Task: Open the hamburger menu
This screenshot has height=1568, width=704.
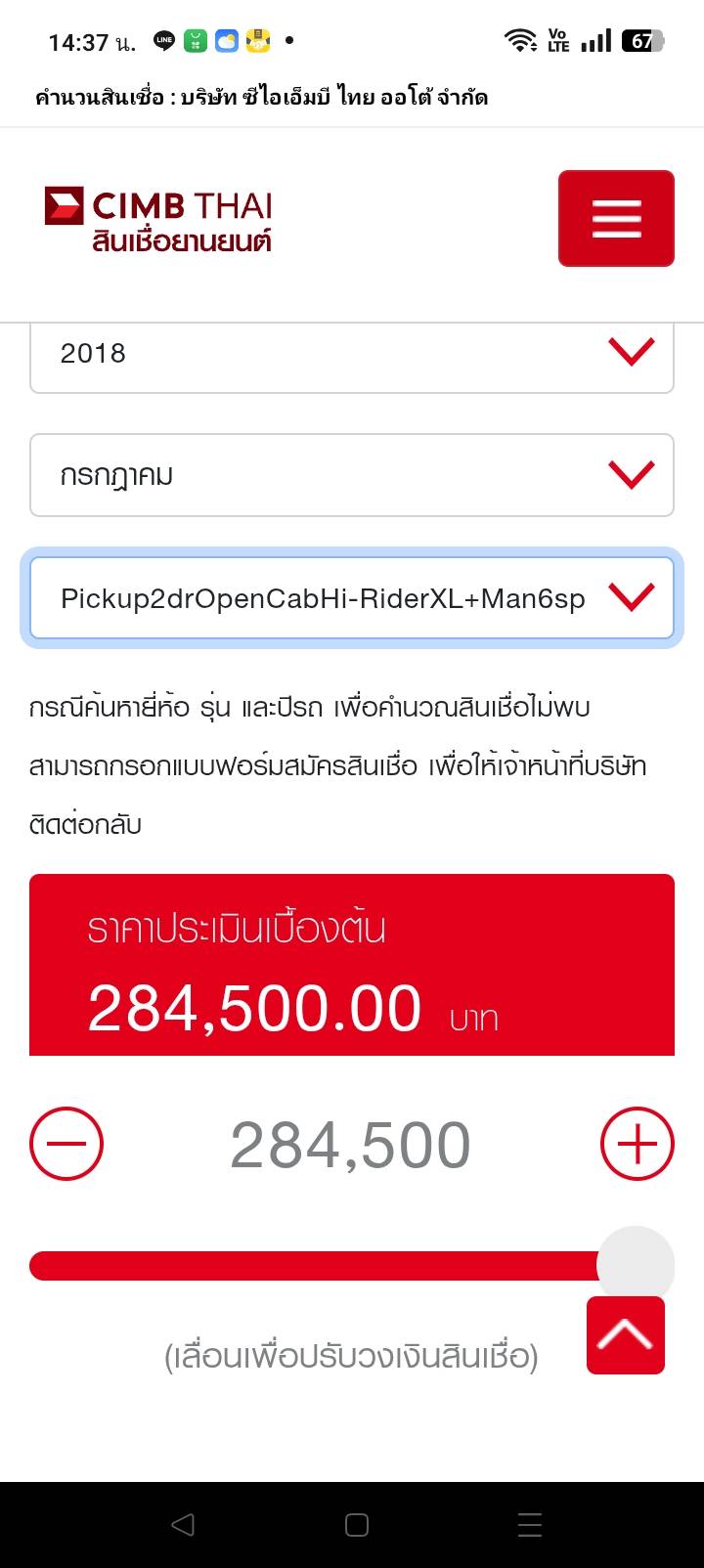Action: [x=616, y=218]
